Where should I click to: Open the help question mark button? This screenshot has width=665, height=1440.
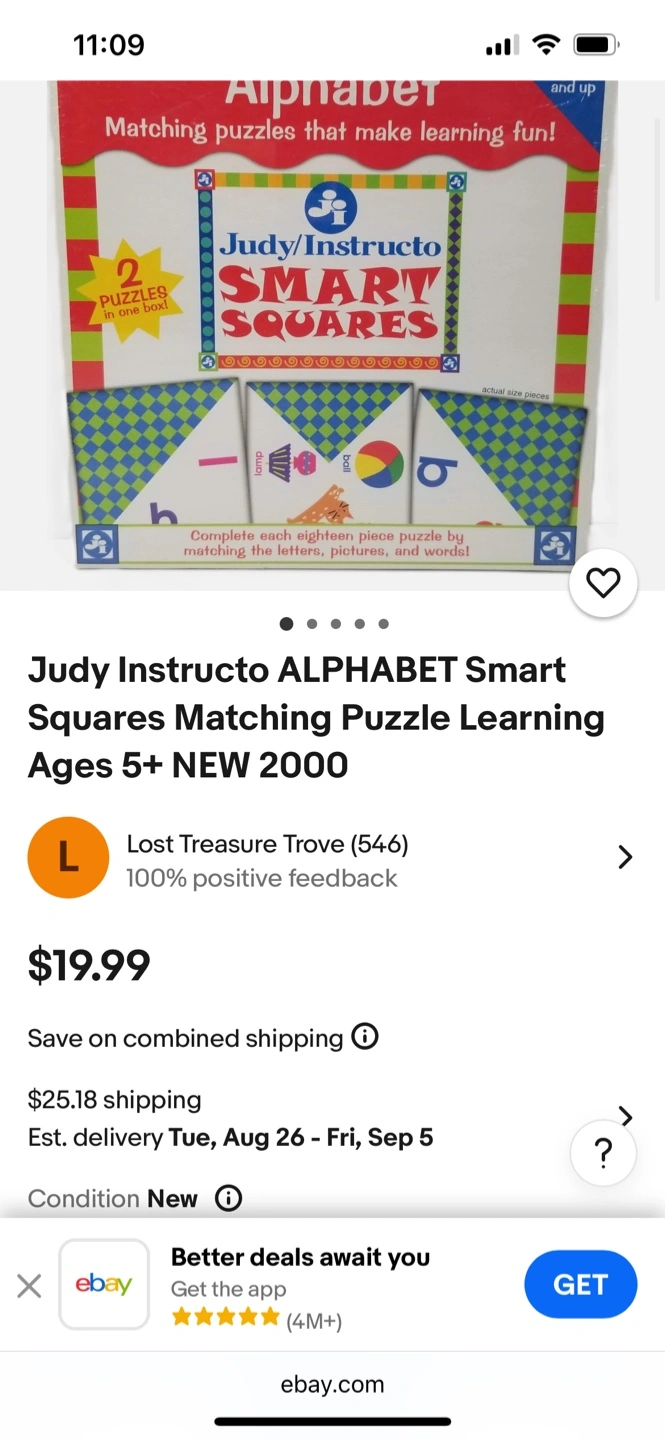[603, 1154]
